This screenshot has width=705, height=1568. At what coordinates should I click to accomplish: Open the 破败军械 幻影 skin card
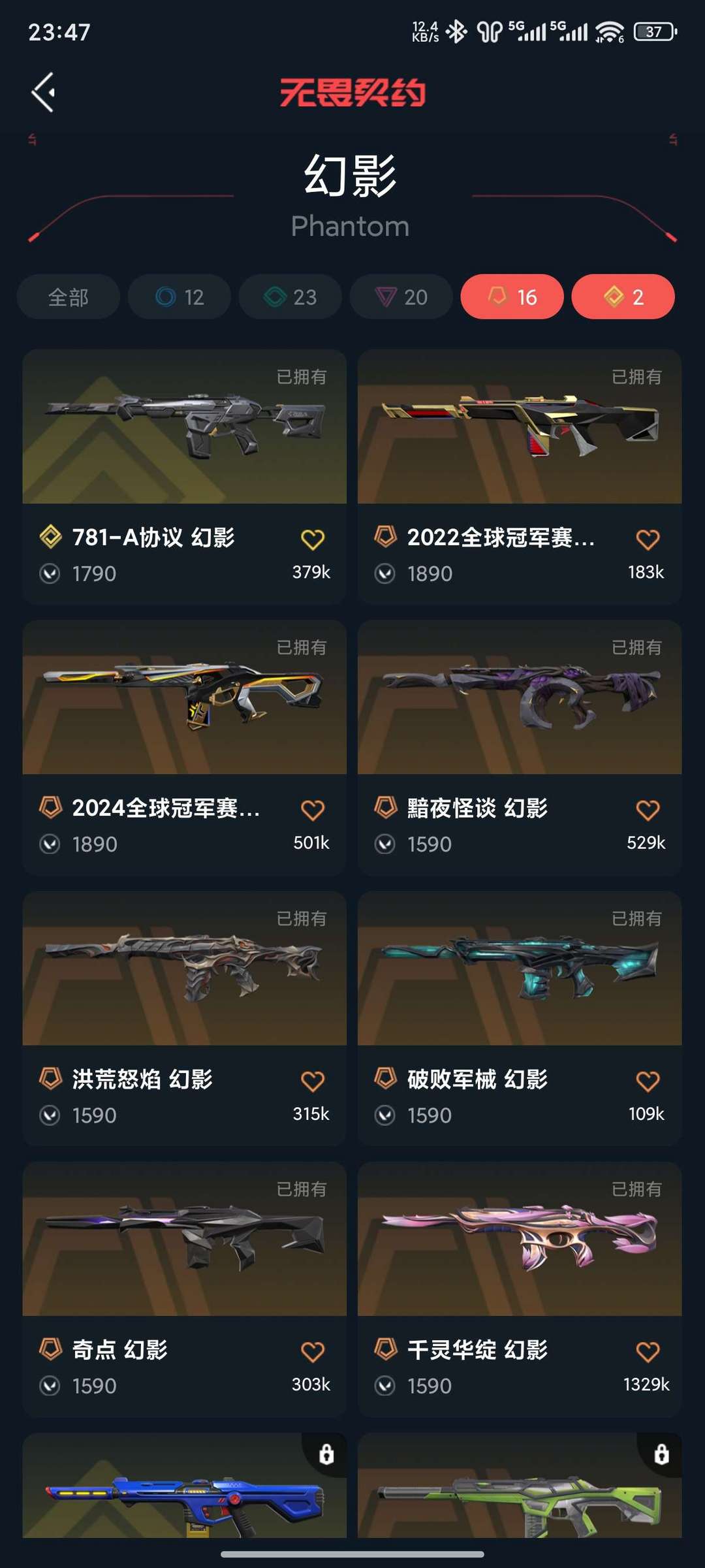(x=520, y=1019)
